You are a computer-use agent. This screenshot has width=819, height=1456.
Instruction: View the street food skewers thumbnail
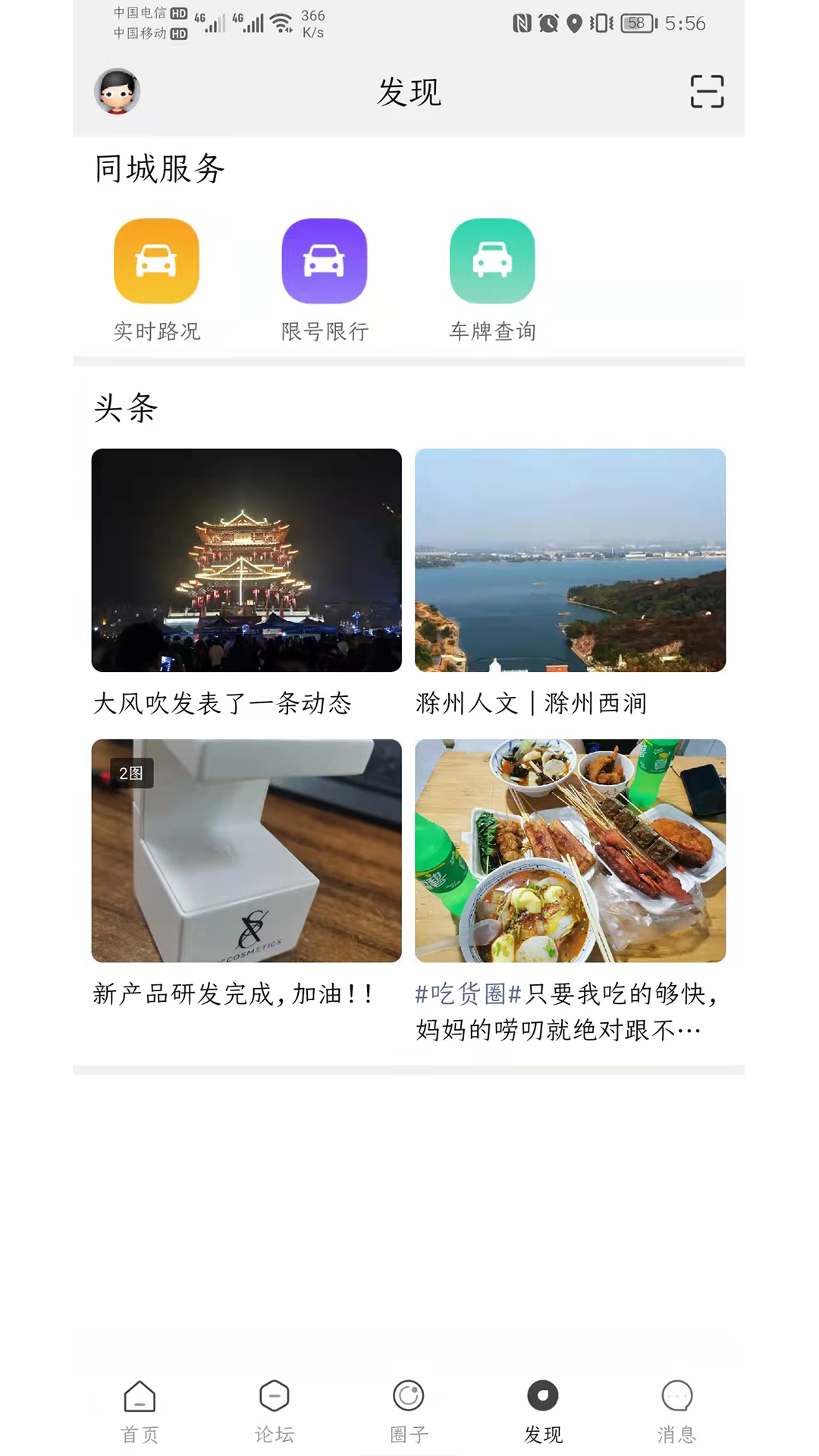coord(570,850)
